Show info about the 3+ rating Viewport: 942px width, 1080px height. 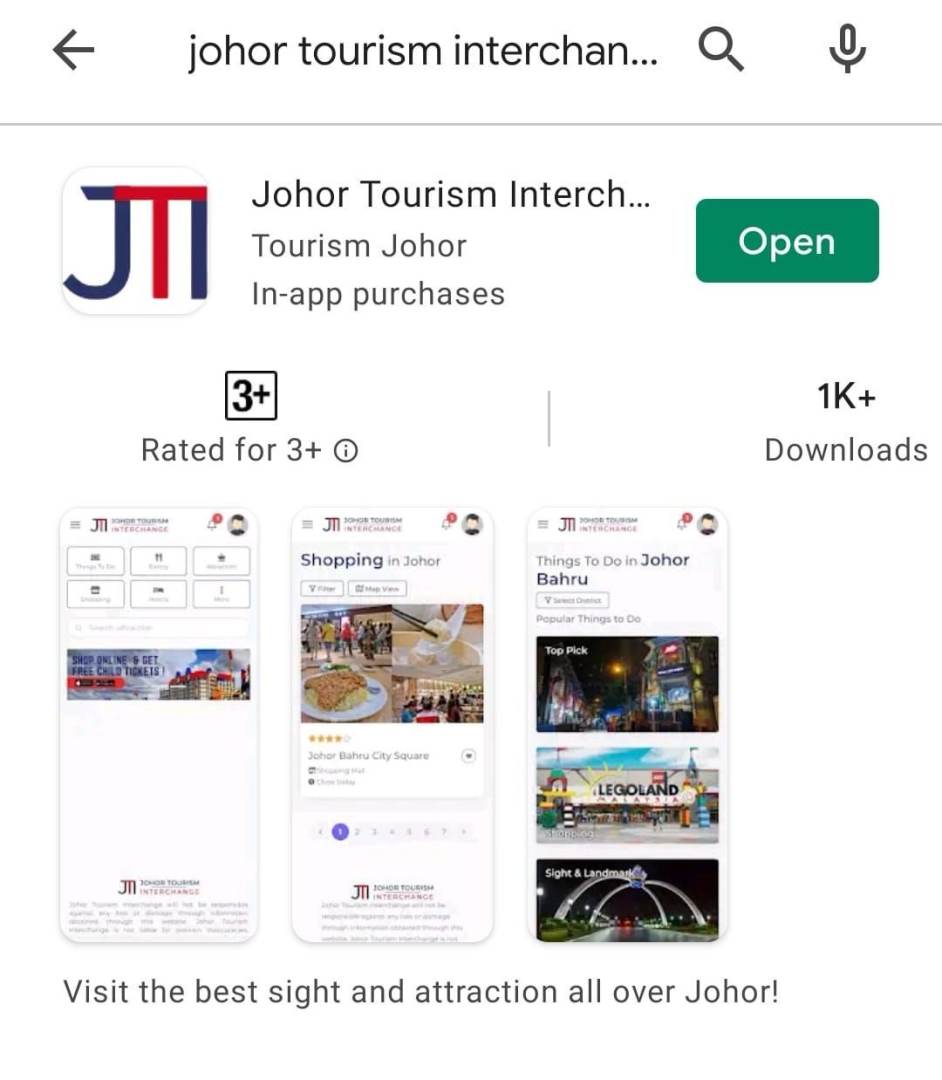click(x=345, y=452)
